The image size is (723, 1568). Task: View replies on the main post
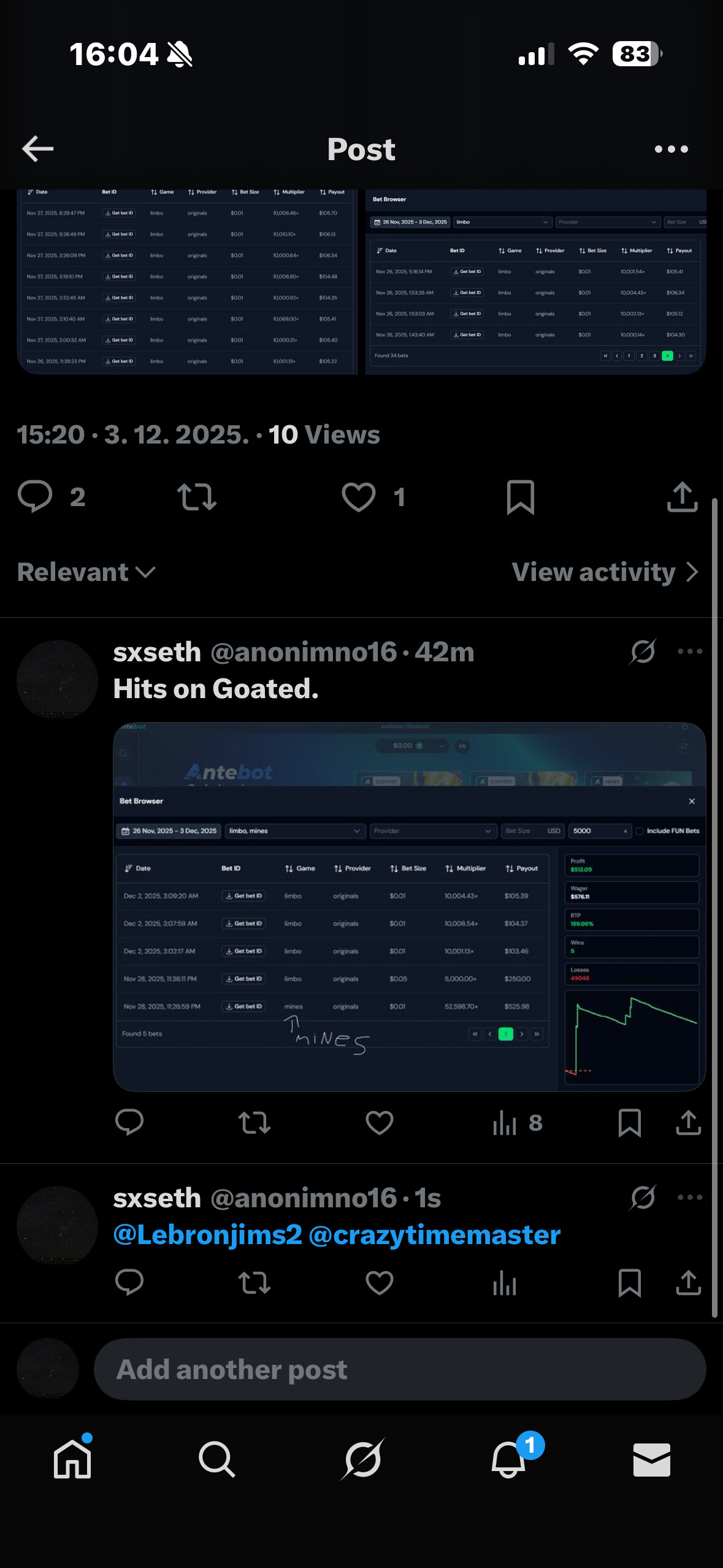36,497
